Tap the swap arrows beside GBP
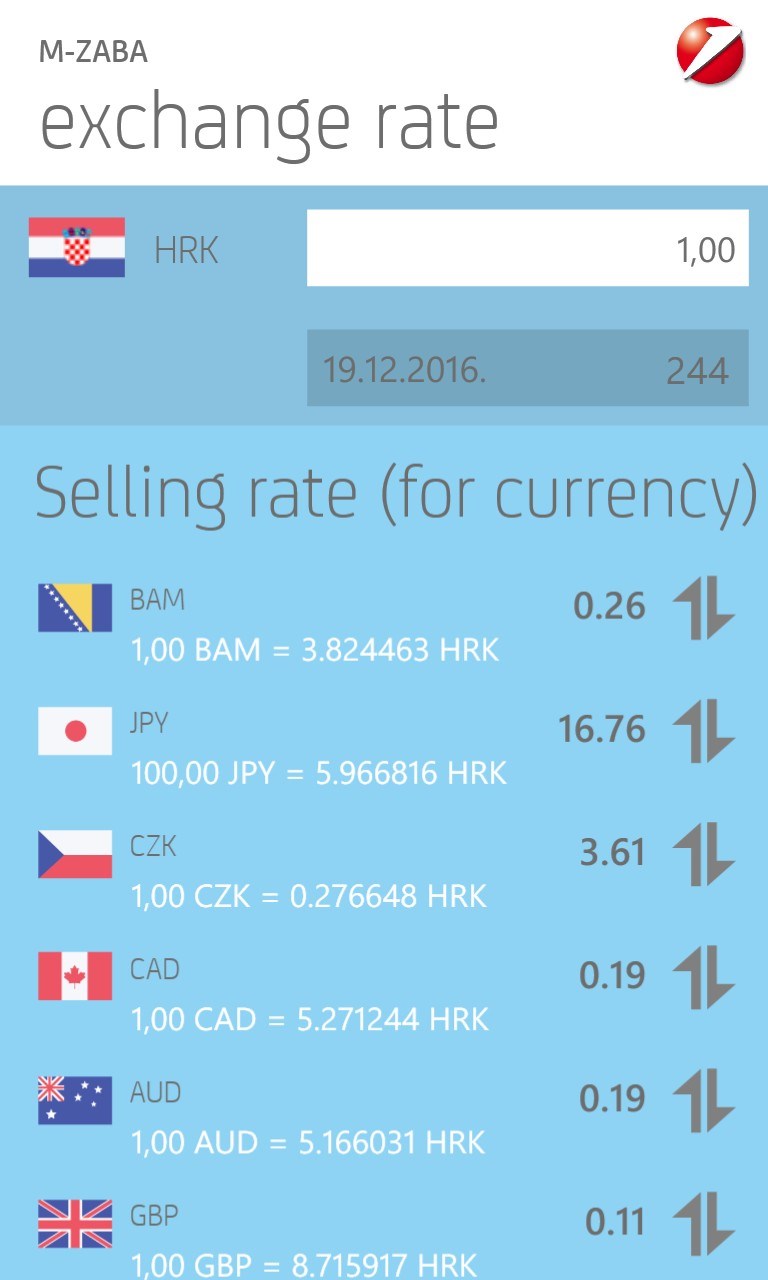The width and height of the screenshot is (768, 1280). click(x=703, y=1223)
